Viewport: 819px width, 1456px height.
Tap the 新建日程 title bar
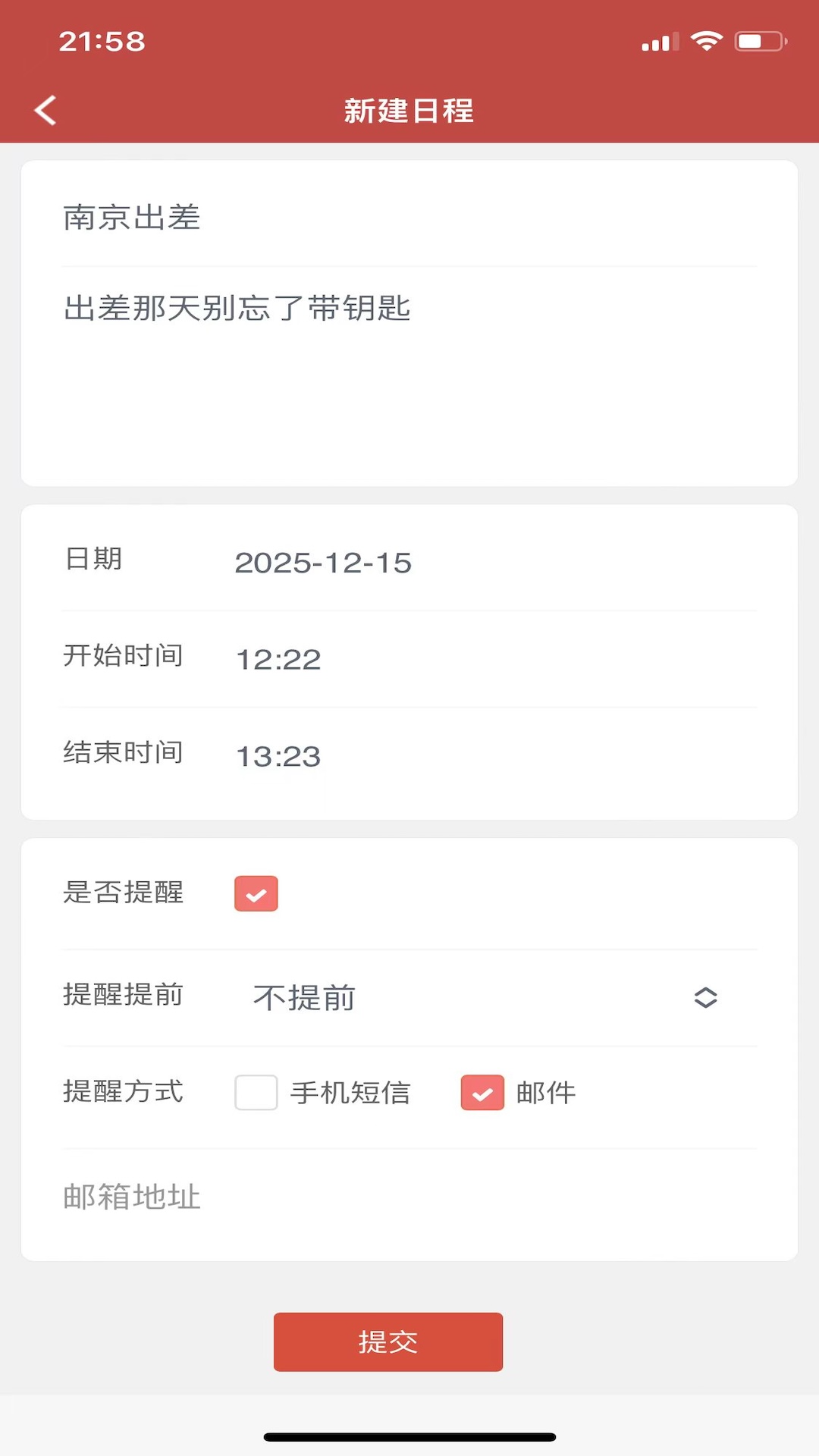click(409, 110)
